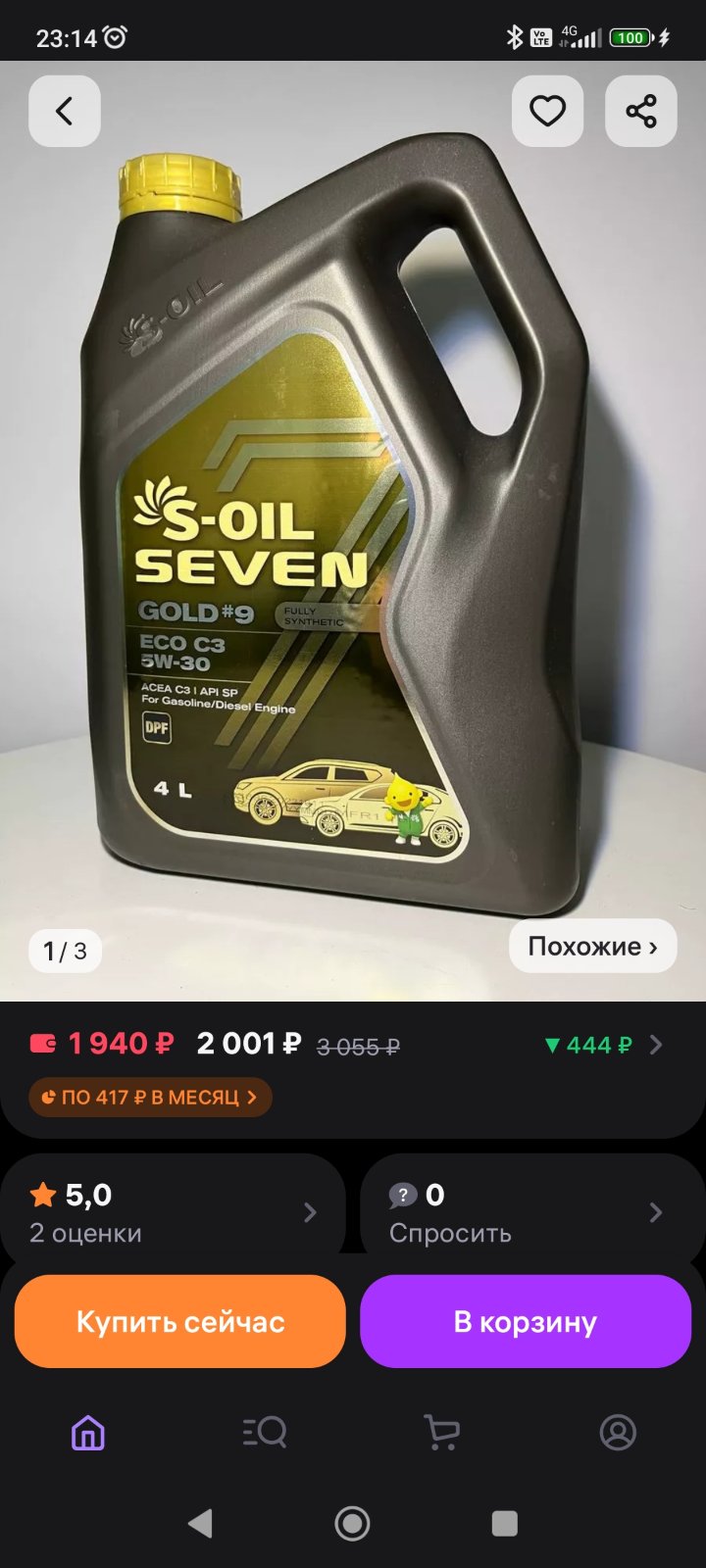Open the profile tab
This screenshot has height=1568, width=706.
point(618,1433)
